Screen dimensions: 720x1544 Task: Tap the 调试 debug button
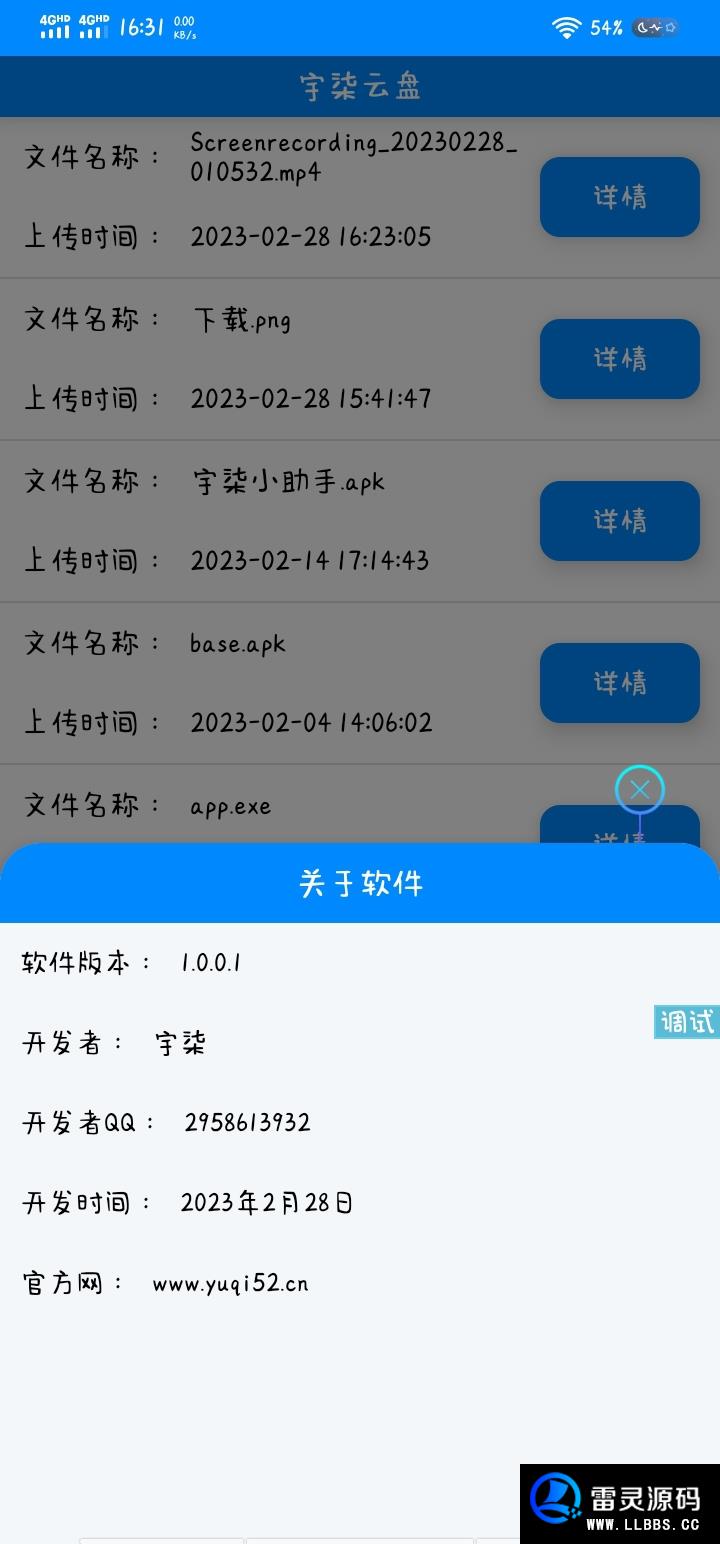(x=687, y=1022)
